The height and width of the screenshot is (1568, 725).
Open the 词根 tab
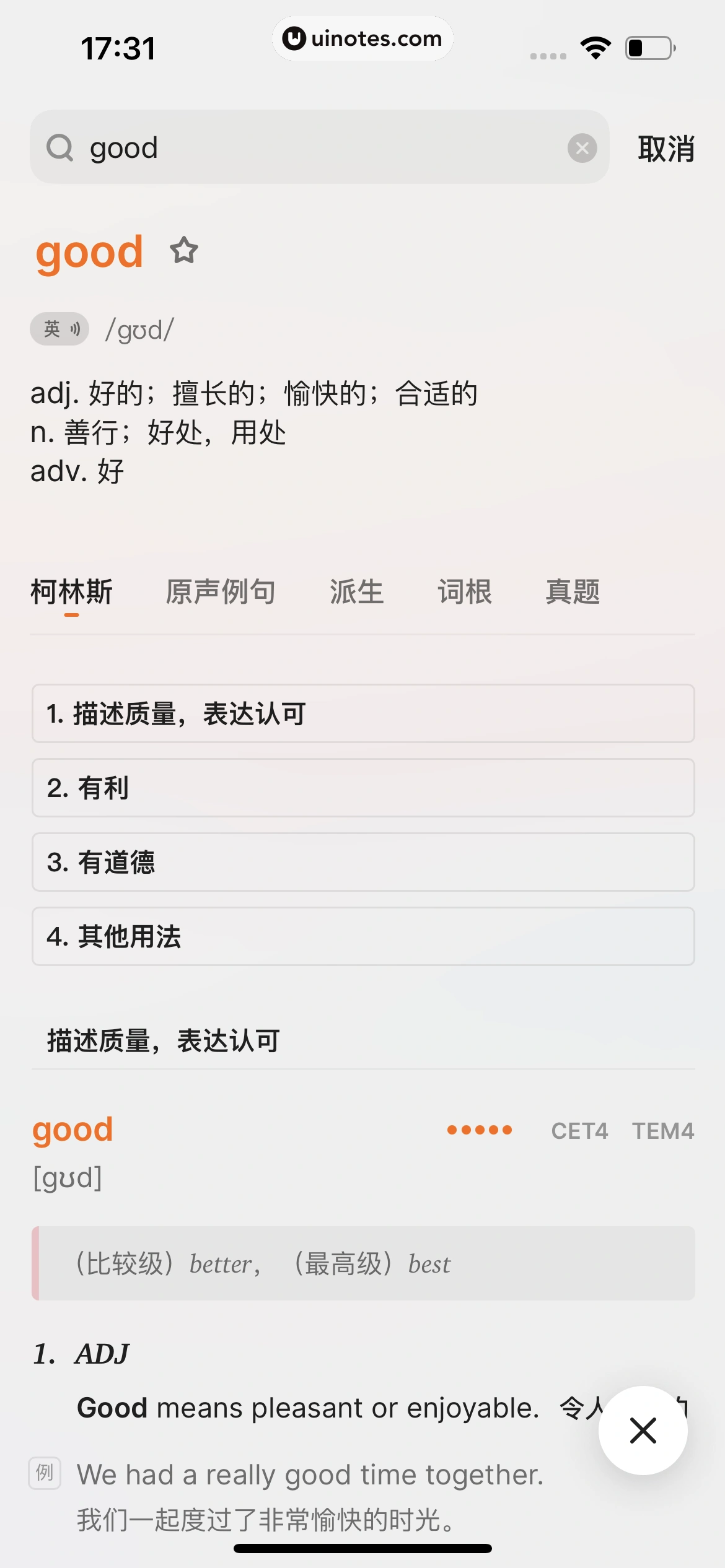click(x=464, y=591)
